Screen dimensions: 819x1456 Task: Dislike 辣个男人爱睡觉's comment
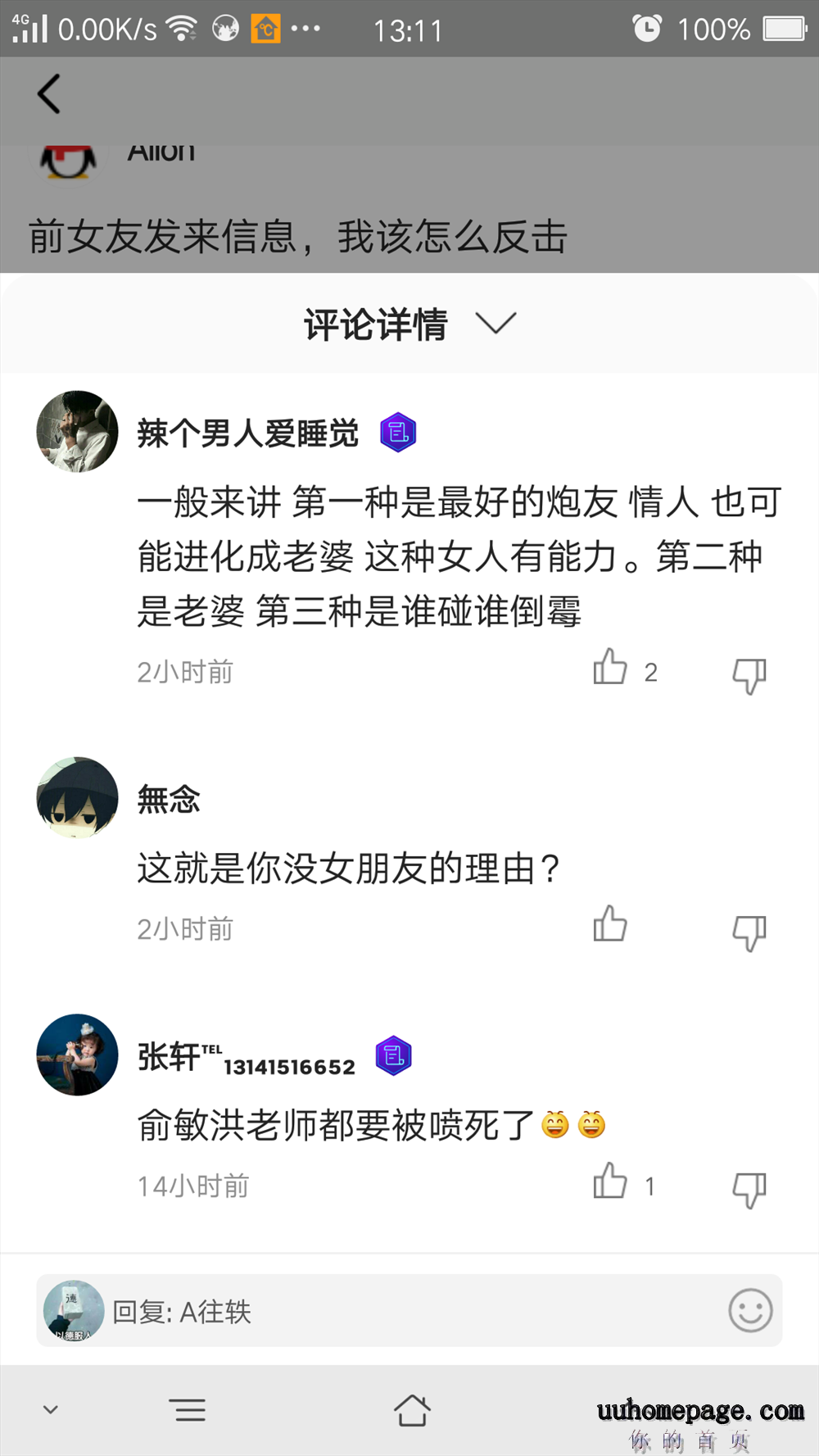[749, 675]
